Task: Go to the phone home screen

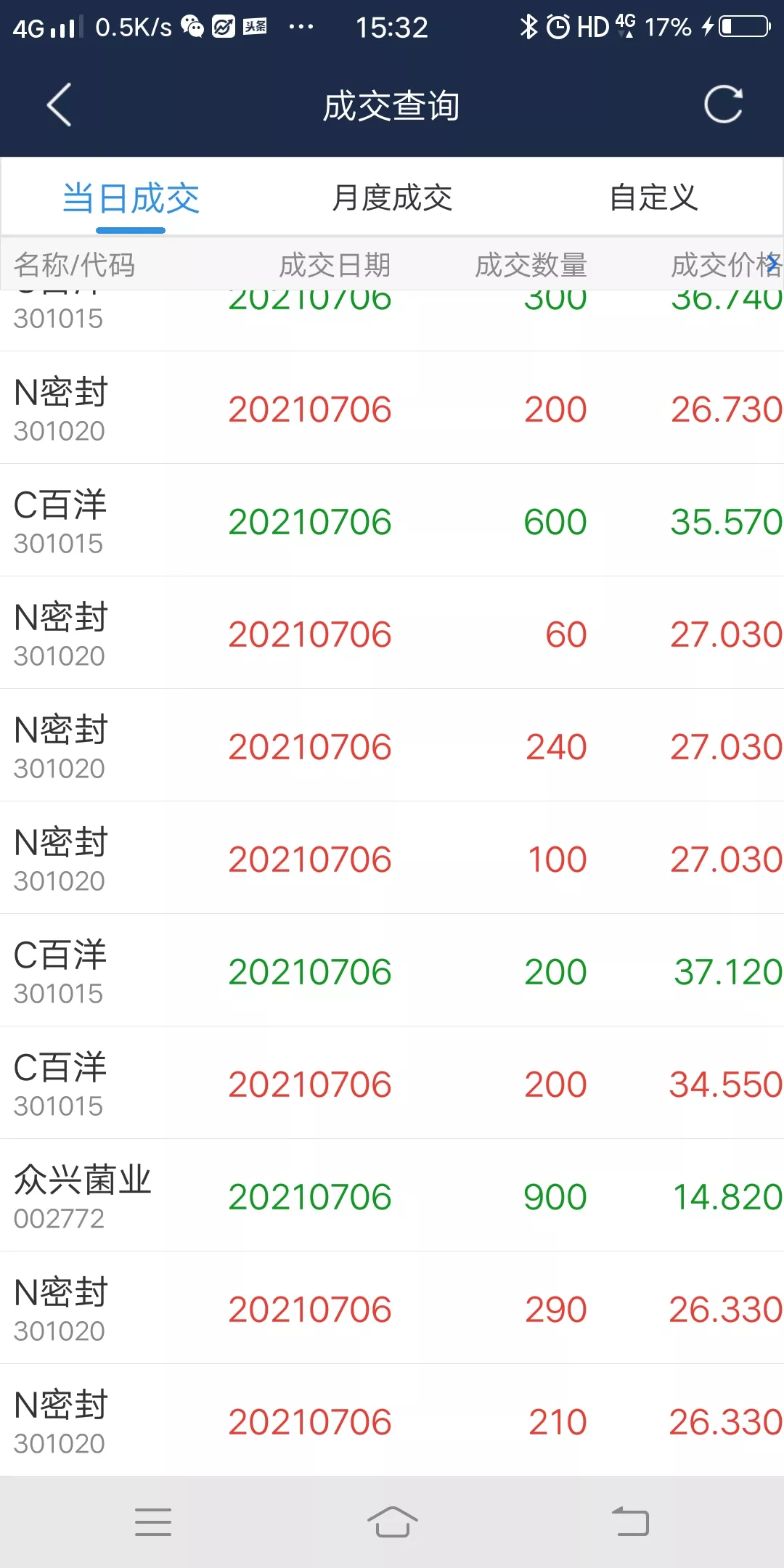Action: (x=392, y=1522)
